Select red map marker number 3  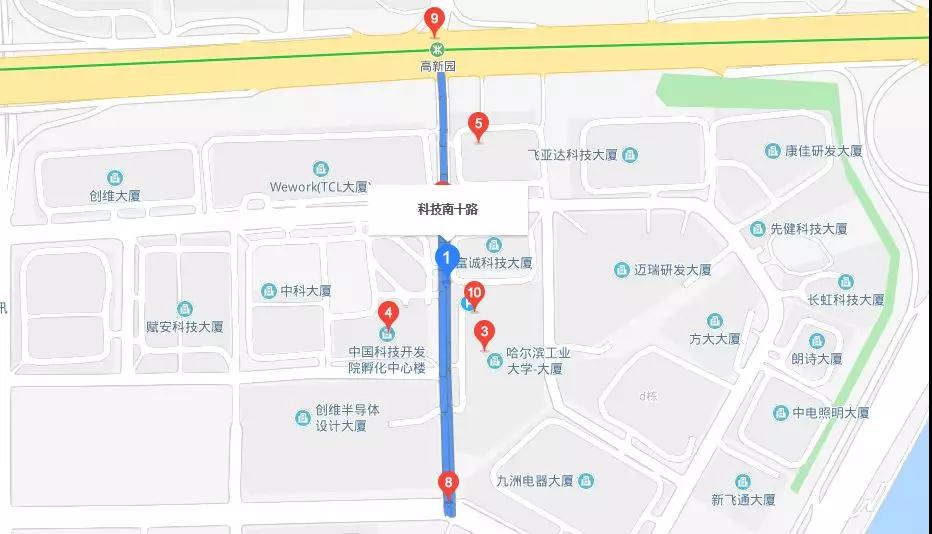pyautogui.click(x=485, y=332)
